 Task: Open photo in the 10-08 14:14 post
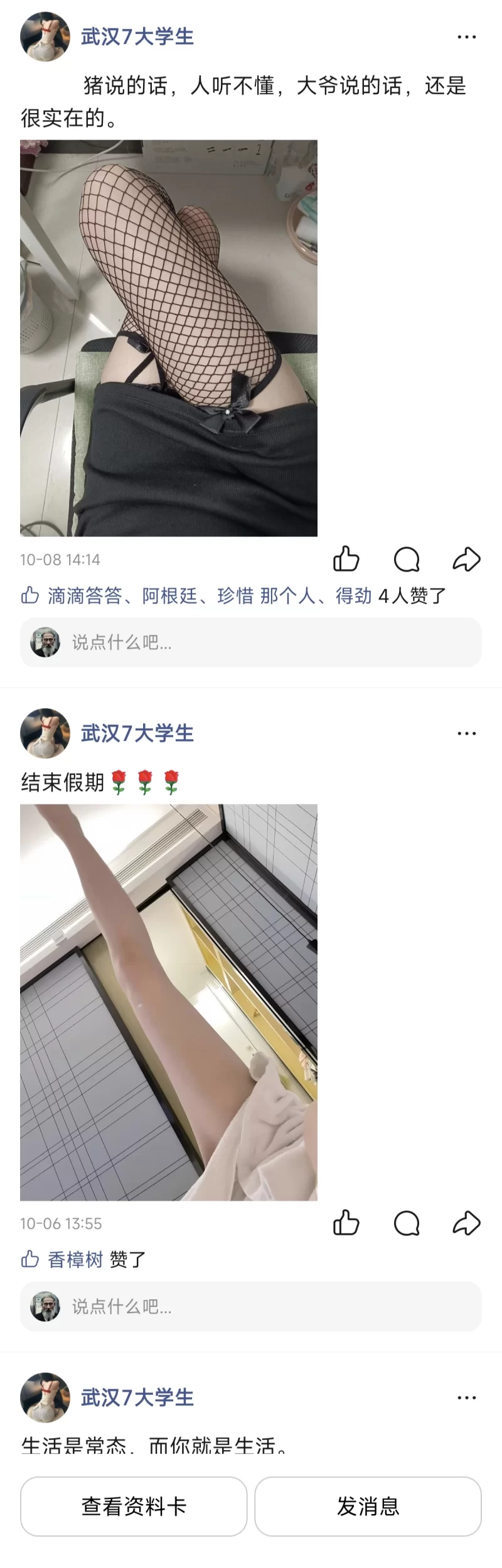click(168, 338)
